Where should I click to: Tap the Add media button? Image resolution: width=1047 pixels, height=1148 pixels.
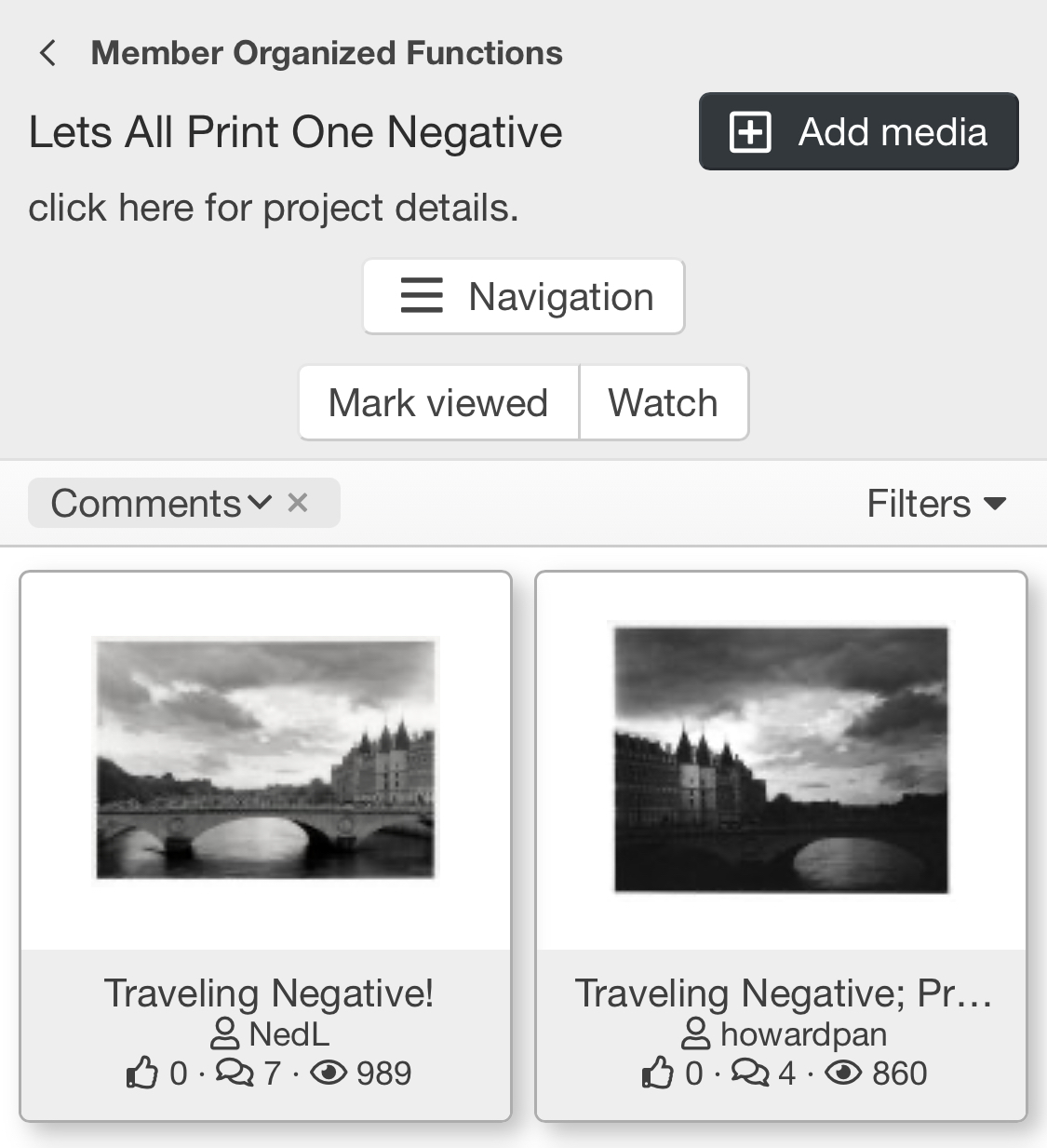[x=858, y=131]
